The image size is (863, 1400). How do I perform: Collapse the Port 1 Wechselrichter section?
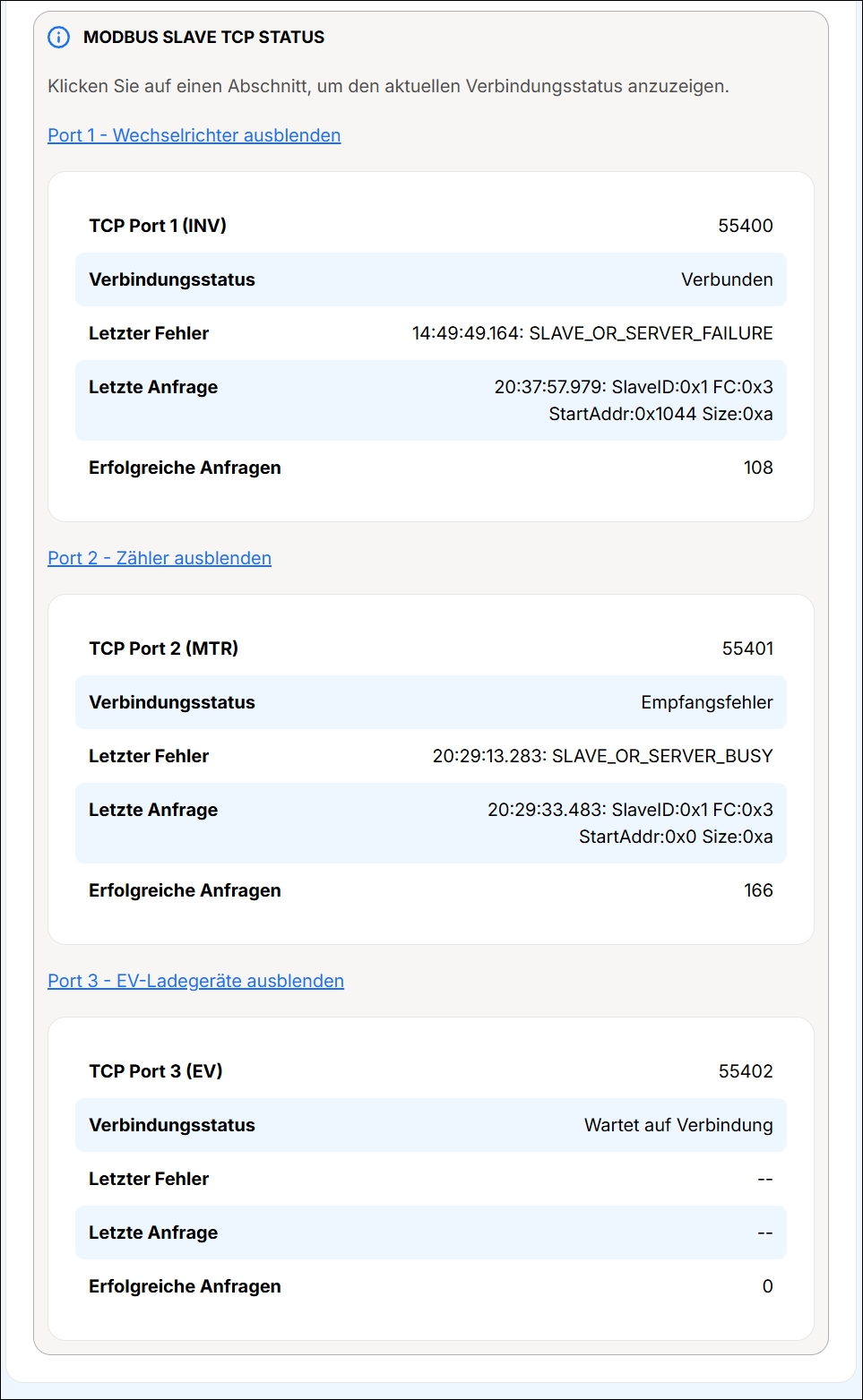coord(194,135)
